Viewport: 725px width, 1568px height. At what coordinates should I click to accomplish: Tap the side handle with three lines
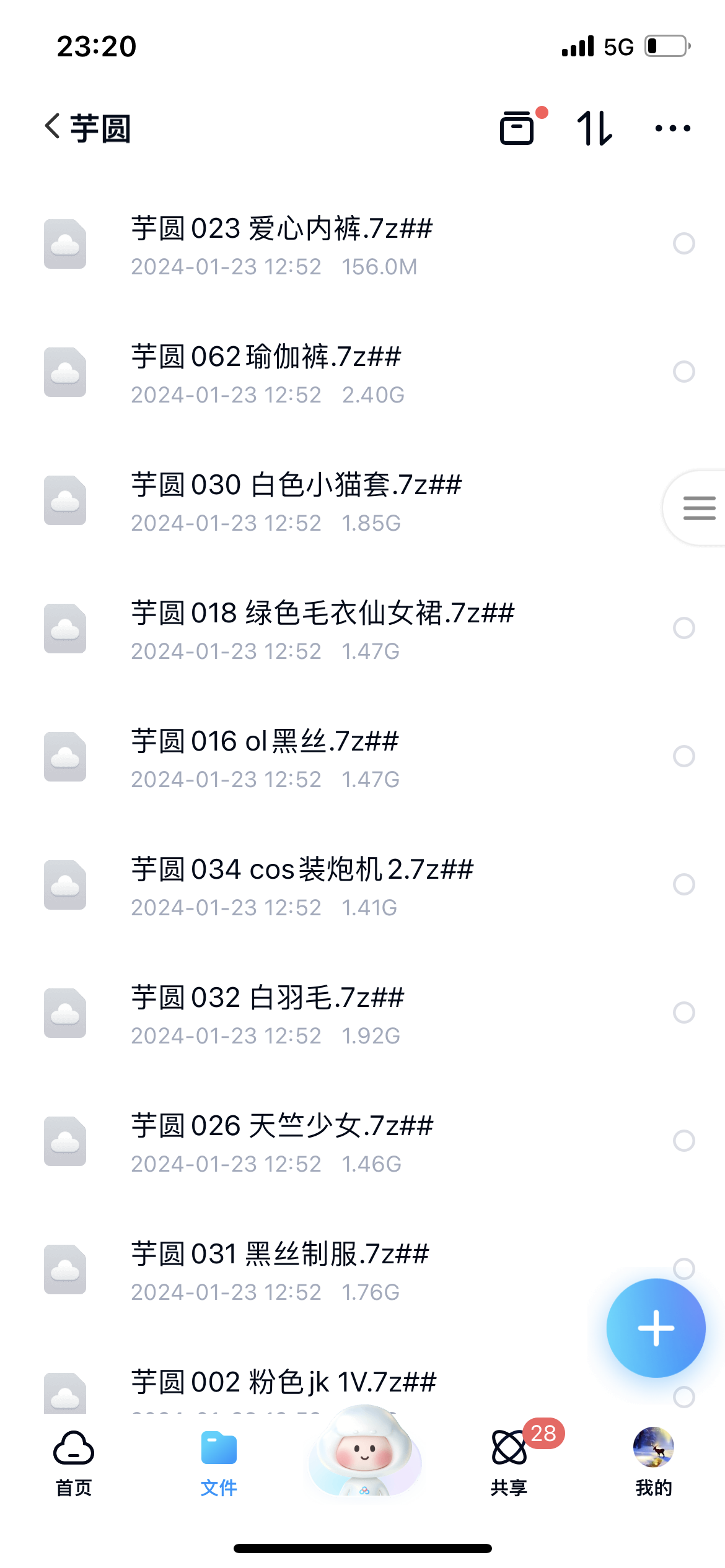698,508
